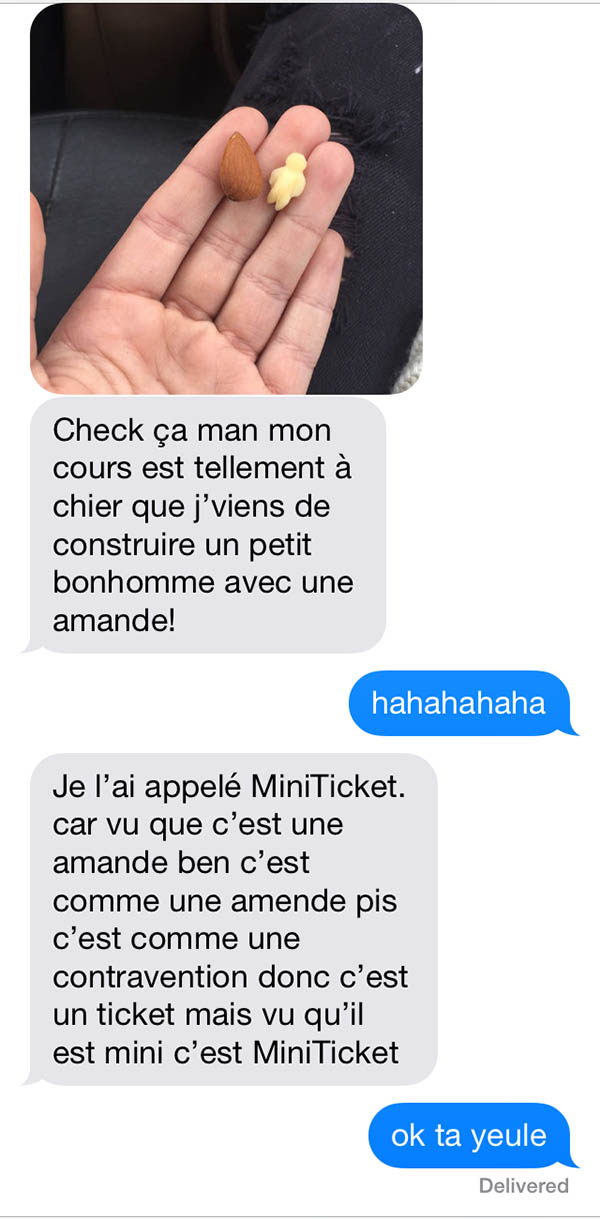Open the received photo of the almond figure
600x1219 pixels.
(x=226, y=199)
